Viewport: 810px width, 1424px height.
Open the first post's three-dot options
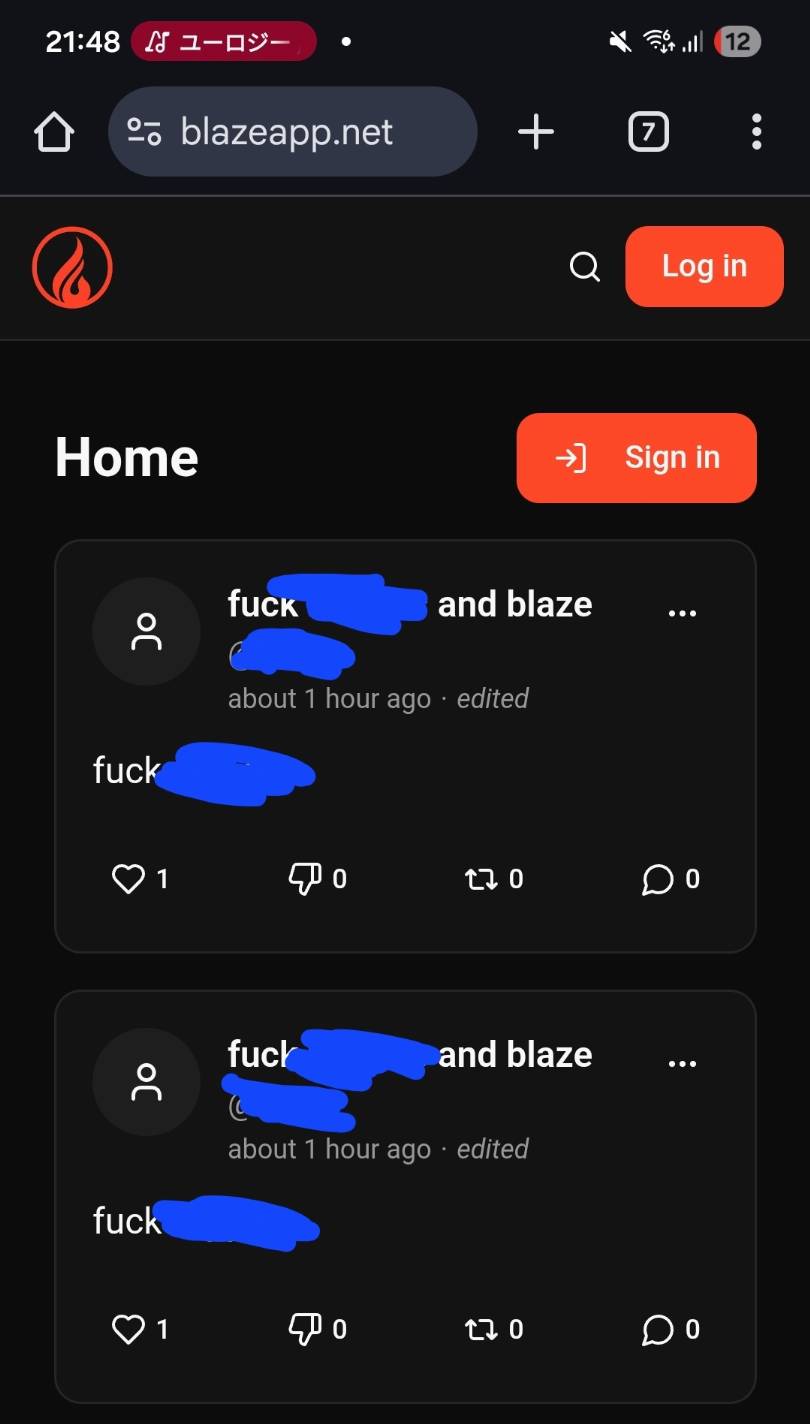[x=682, y=612]
